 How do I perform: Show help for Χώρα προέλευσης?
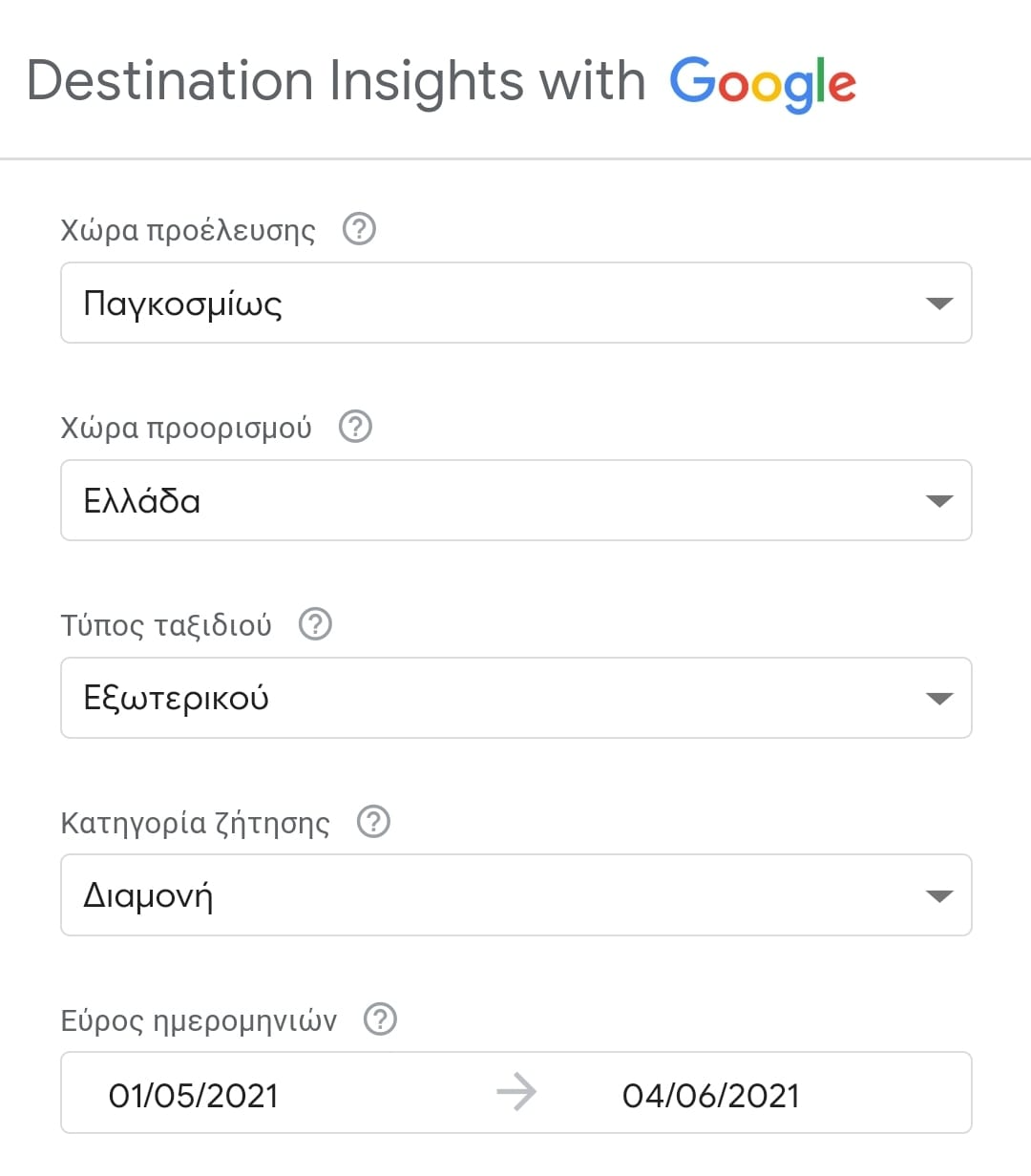(359, 230)
